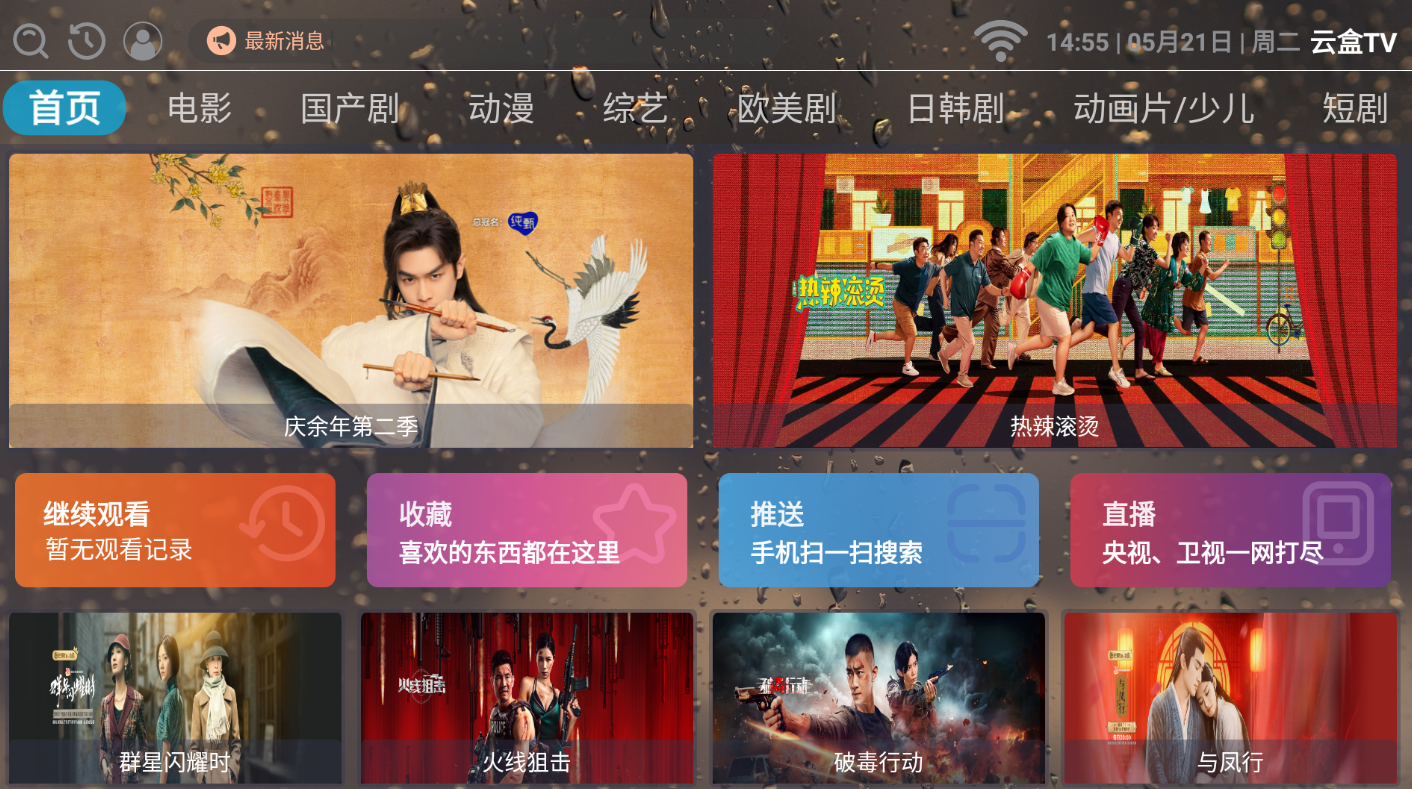1412x789 pixels.
Task: Open the 火线狙击 poster
Action: [527, 698]
